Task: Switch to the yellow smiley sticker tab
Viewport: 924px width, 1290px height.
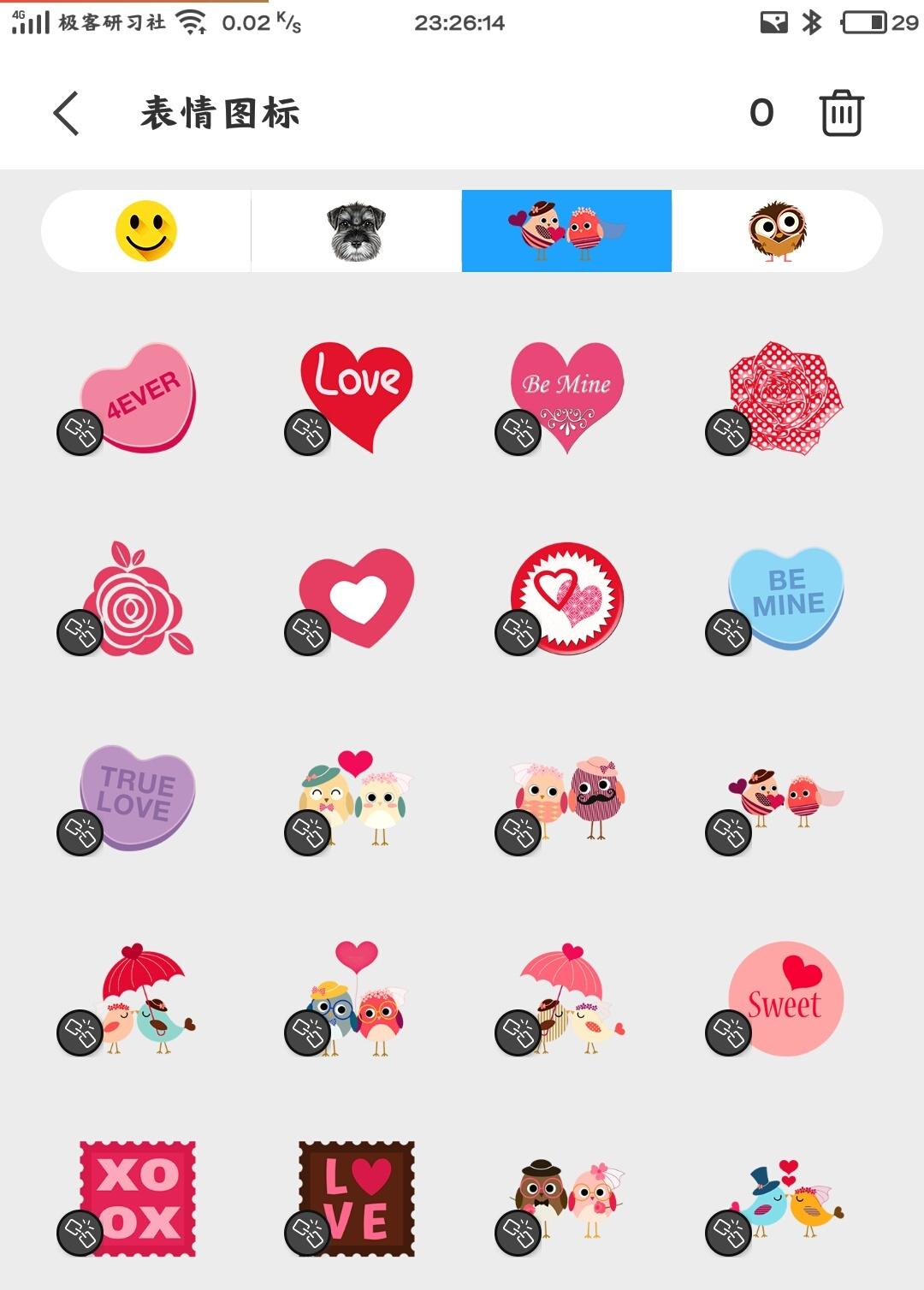Action: 146,231
